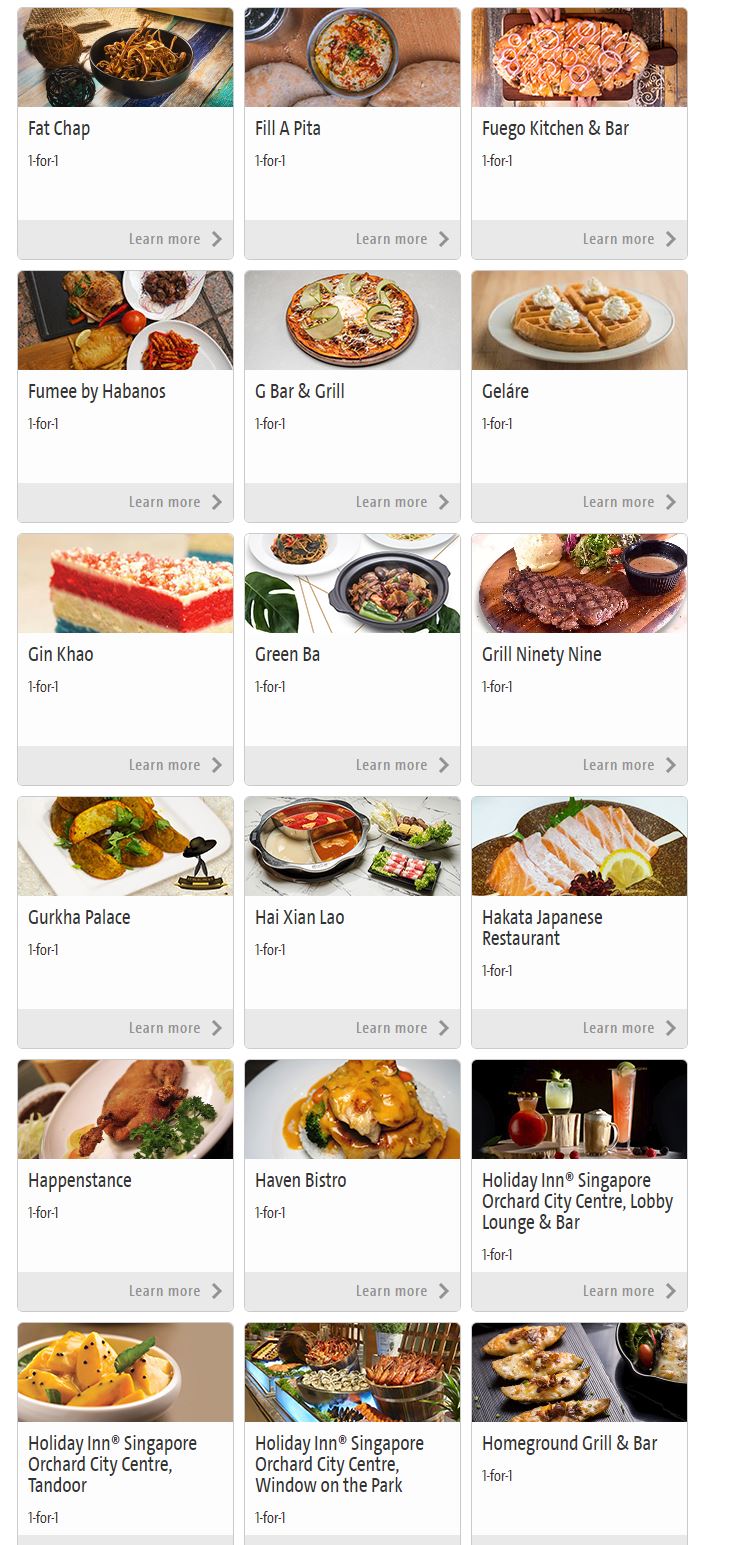Viewport: 736px width, 1545px height.
Task: View Fuego Kitchen & Bar Learn more
Action: (629, 239)
